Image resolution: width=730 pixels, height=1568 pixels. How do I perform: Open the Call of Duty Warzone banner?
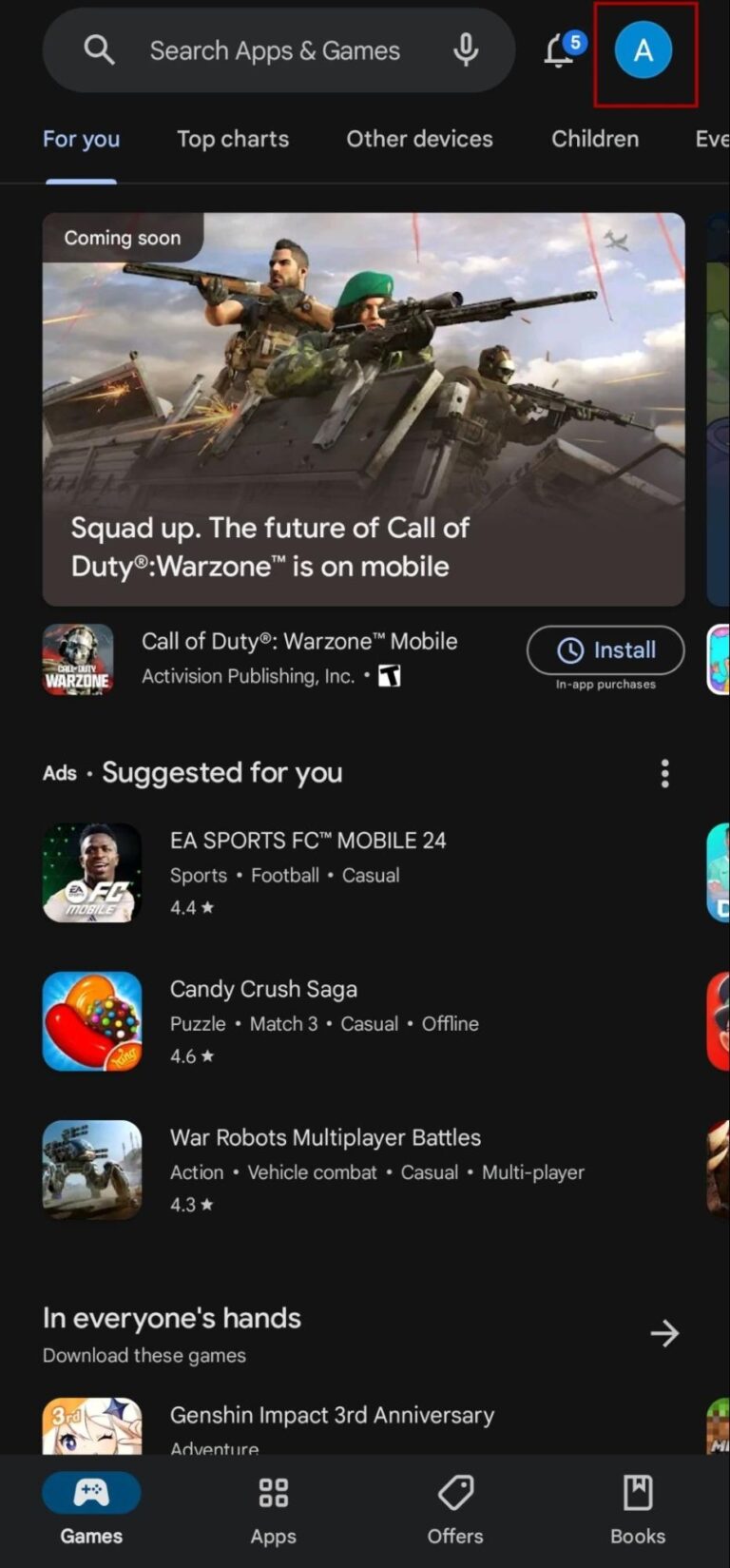pyautogui.click(x=363, y=409)
